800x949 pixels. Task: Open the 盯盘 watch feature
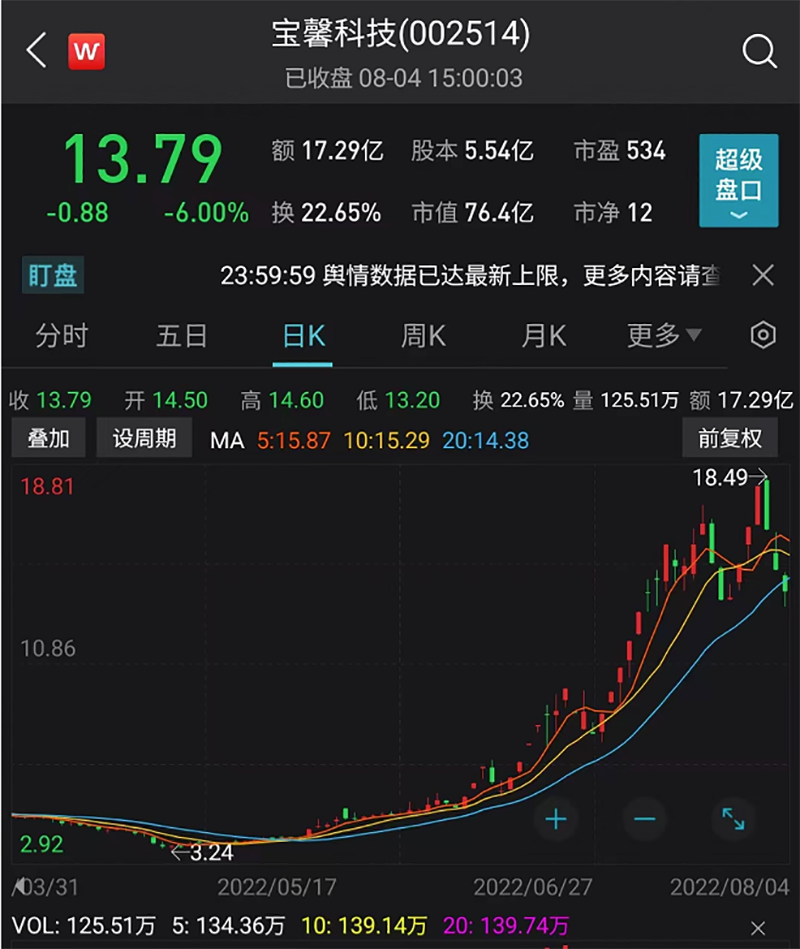[x=52, y=275]
